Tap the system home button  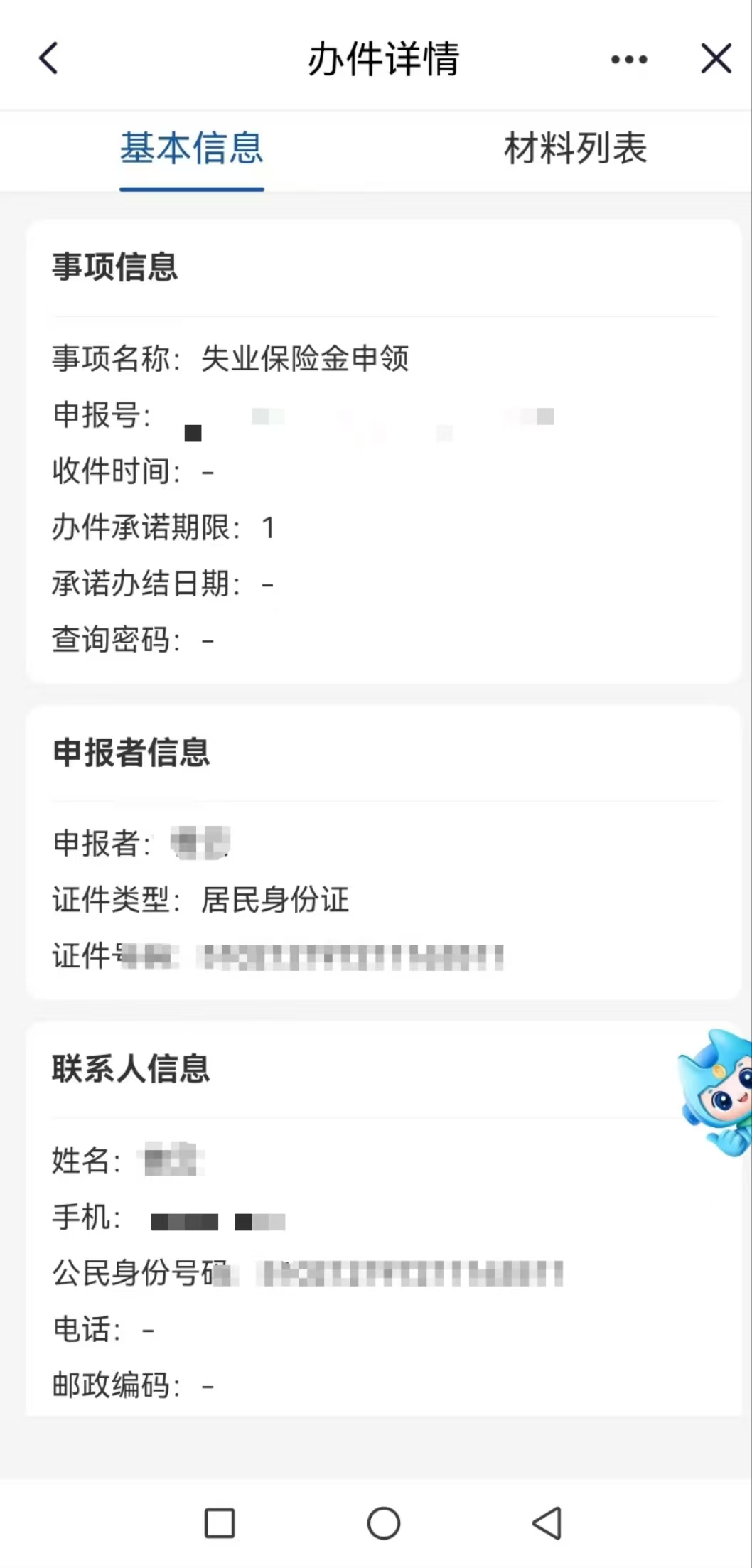[x=383, y=1523]
